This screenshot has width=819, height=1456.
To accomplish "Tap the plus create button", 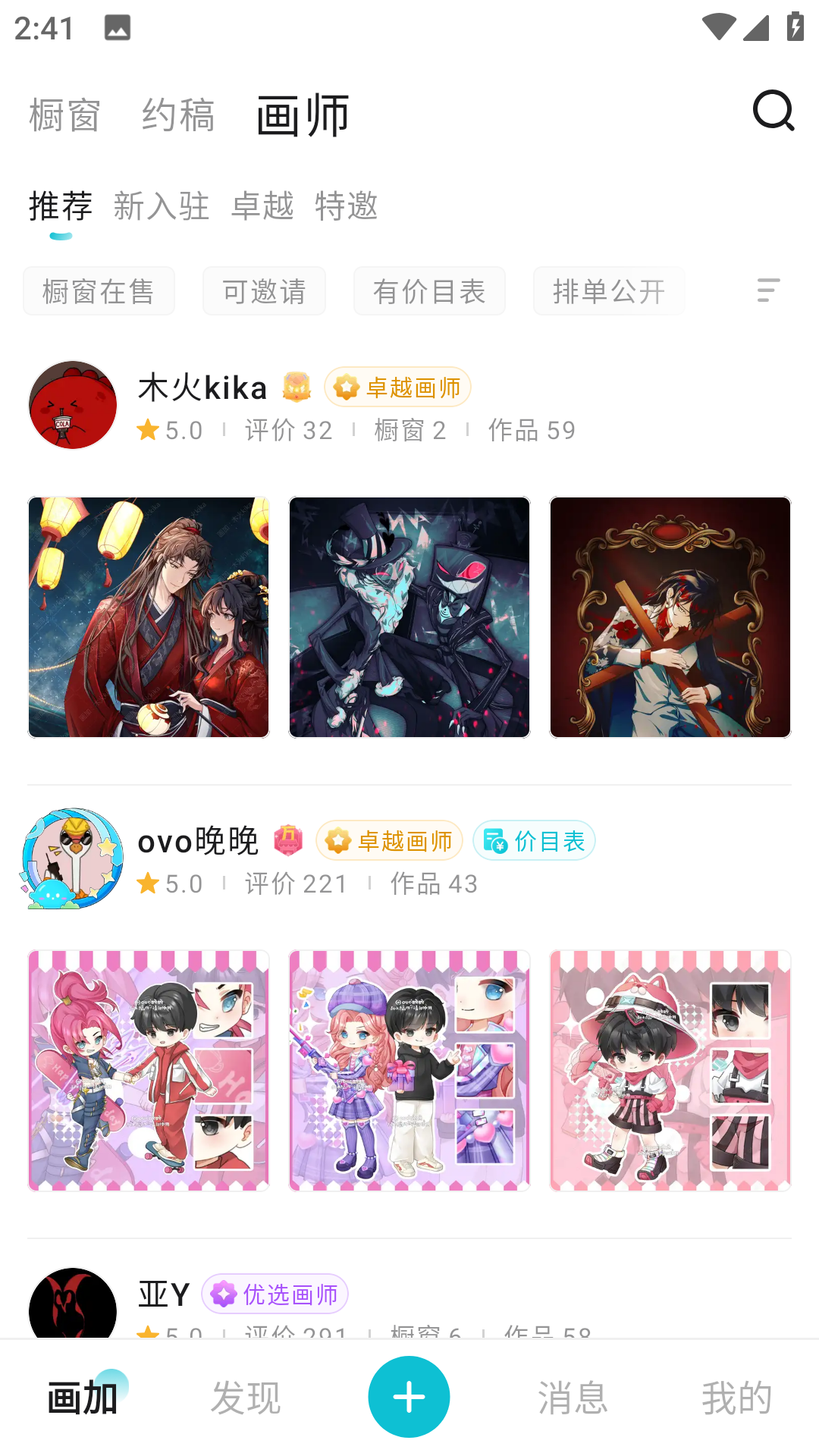I will (x=409, y=1397).
